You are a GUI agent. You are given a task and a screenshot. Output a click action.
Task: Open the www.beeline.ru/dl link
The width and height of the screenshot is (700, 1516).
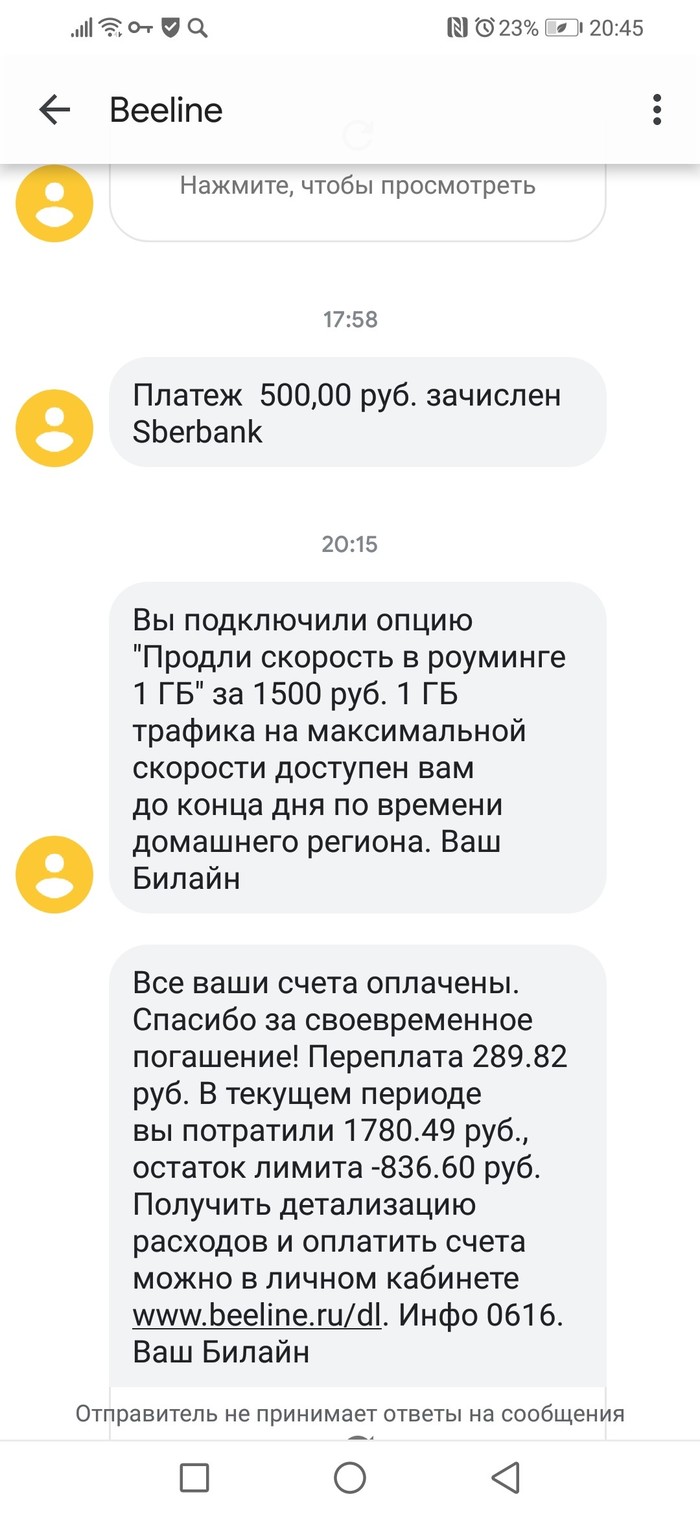click(x=257, y=1315)
